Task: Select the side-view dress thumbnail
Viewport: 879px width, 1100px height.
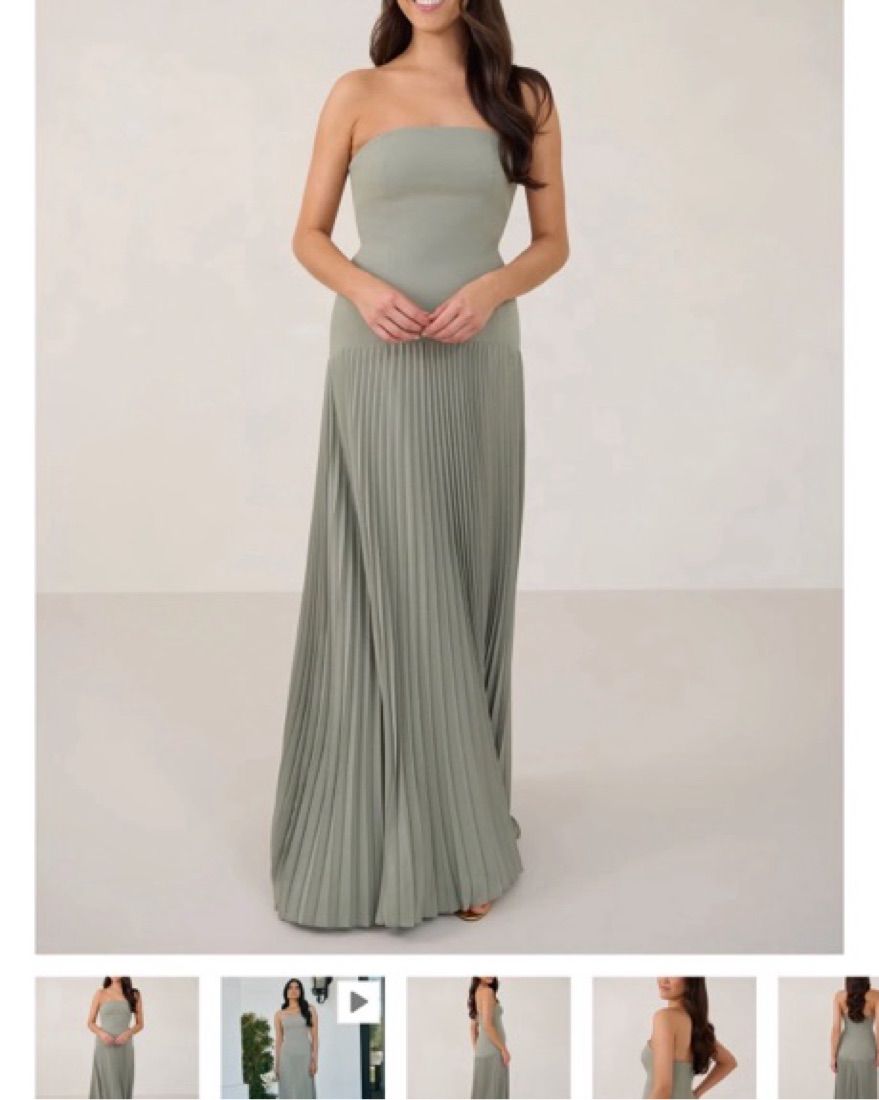Action: pyautogui.click(x=488, y=1037)
